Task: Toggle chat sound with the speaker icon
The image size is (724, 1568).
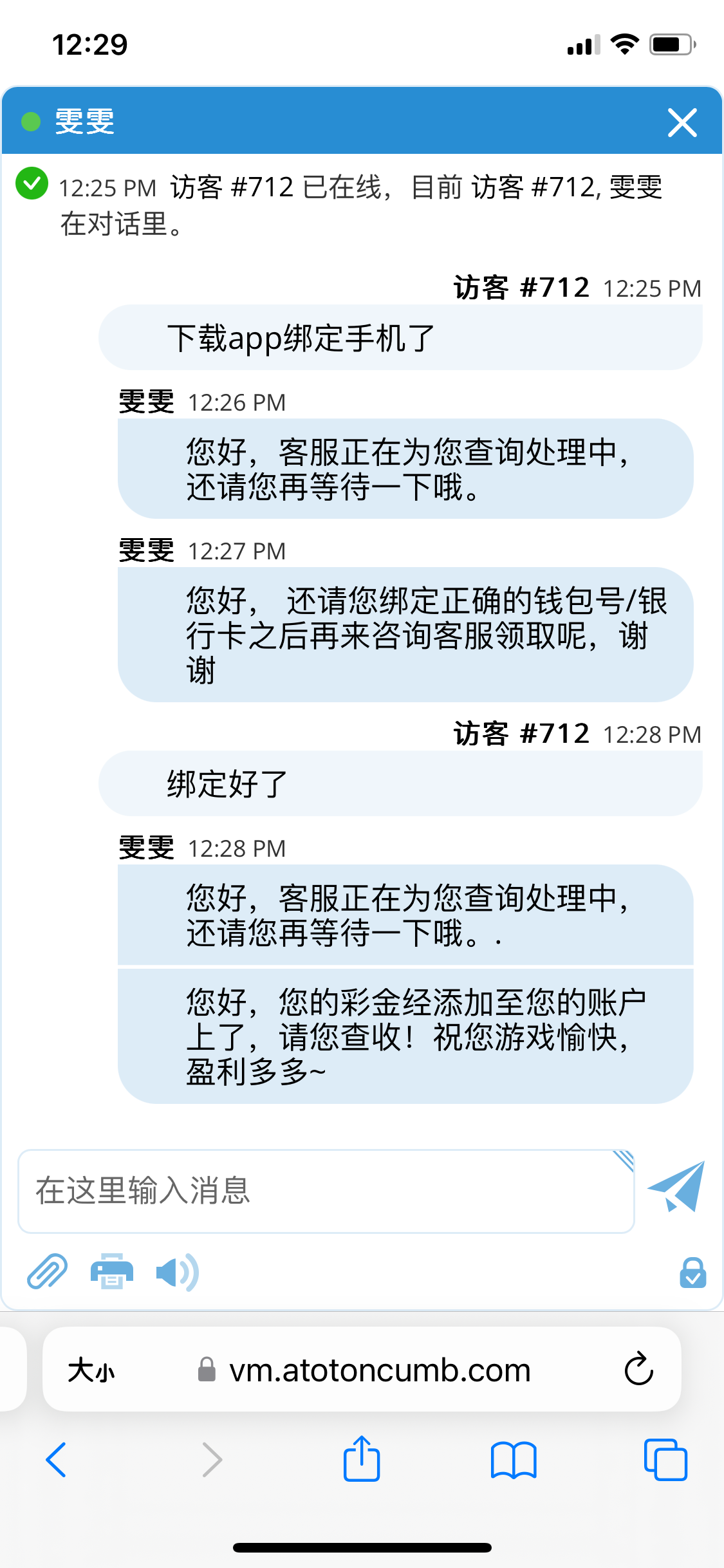Action: click(x=177, y=1273)
